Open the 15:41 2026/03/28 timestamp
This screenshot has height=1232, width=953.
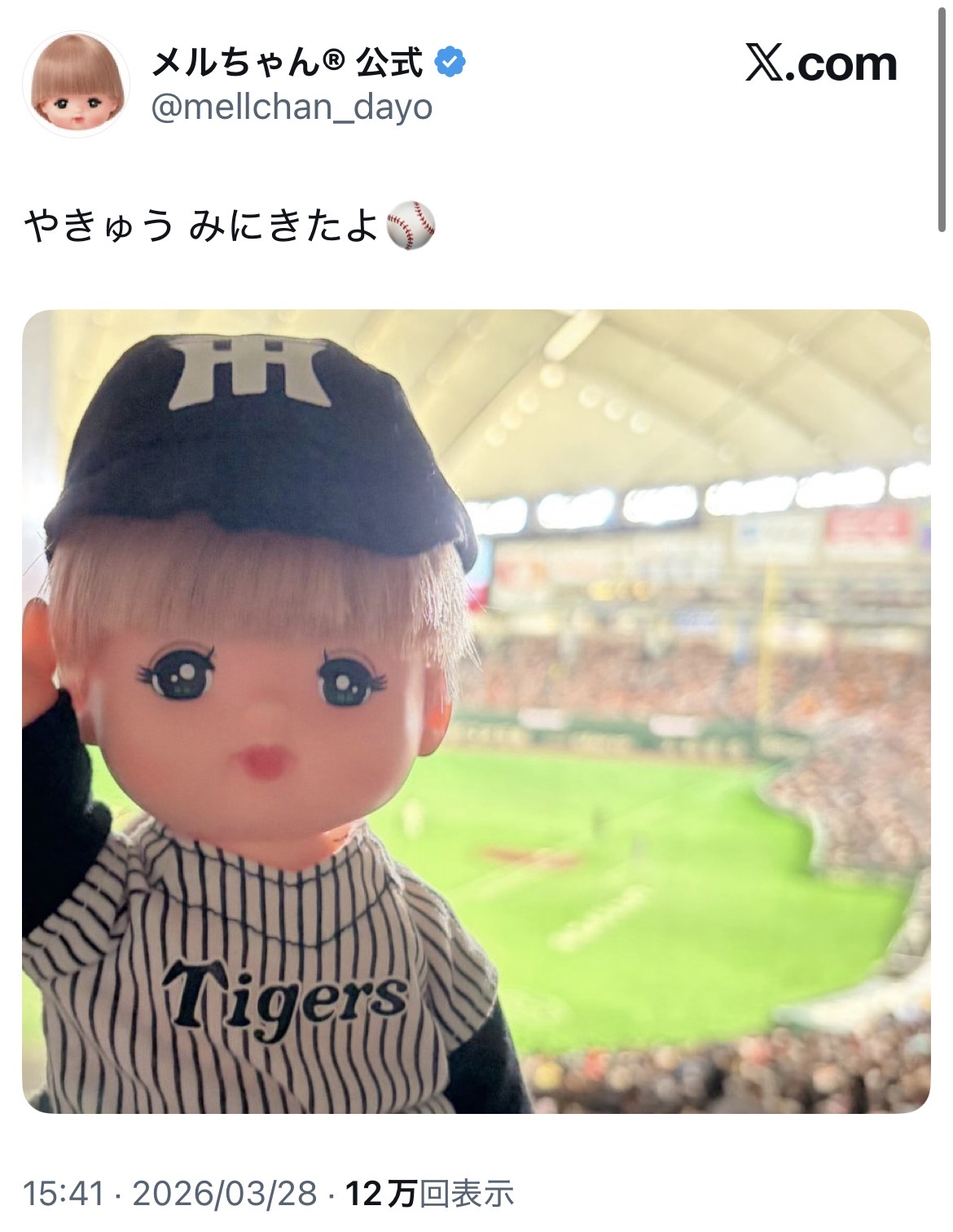(x=169, y=1194)
